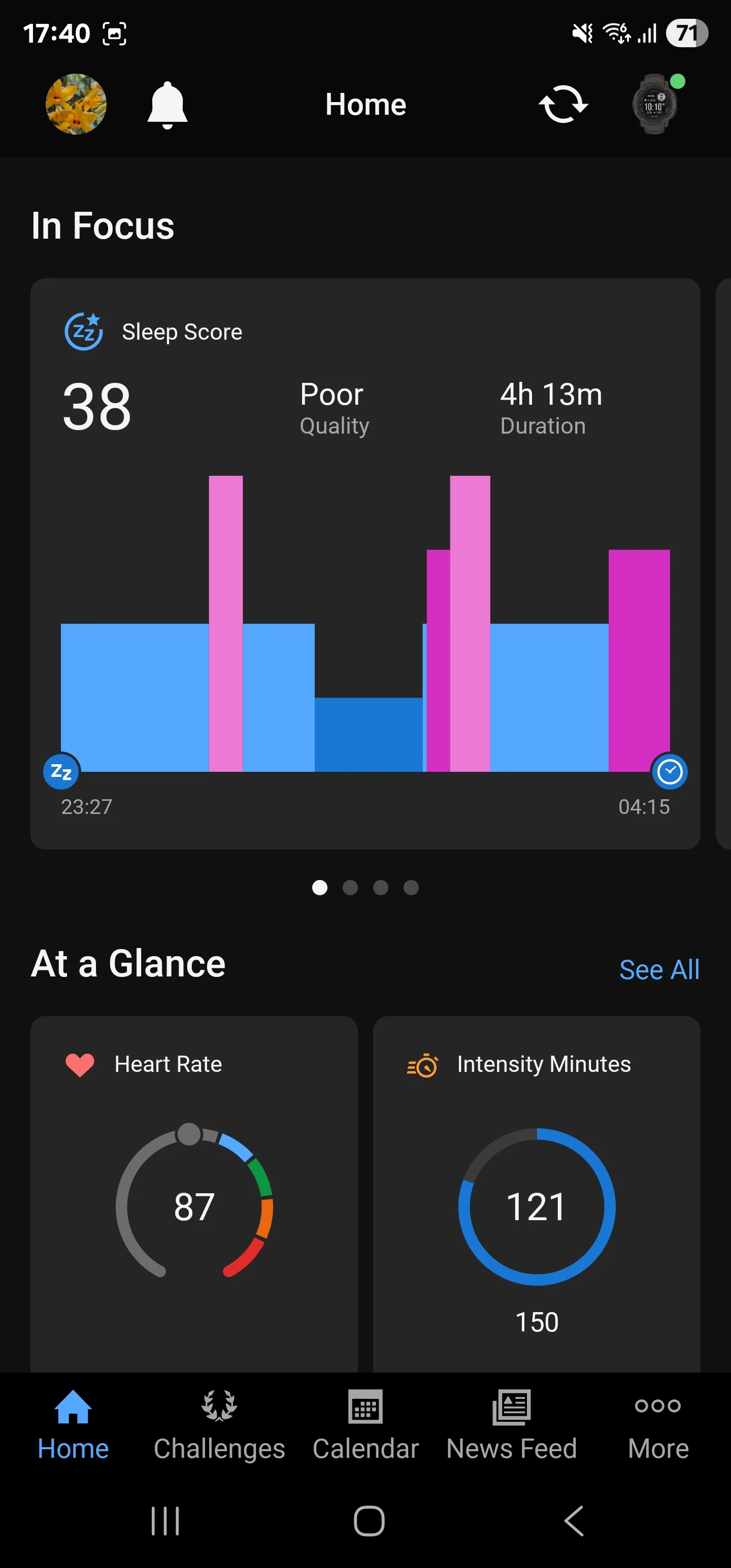This screenshot has height=1568, width=731.
Task: Open the profile avatar
Action: coord(76,104)
